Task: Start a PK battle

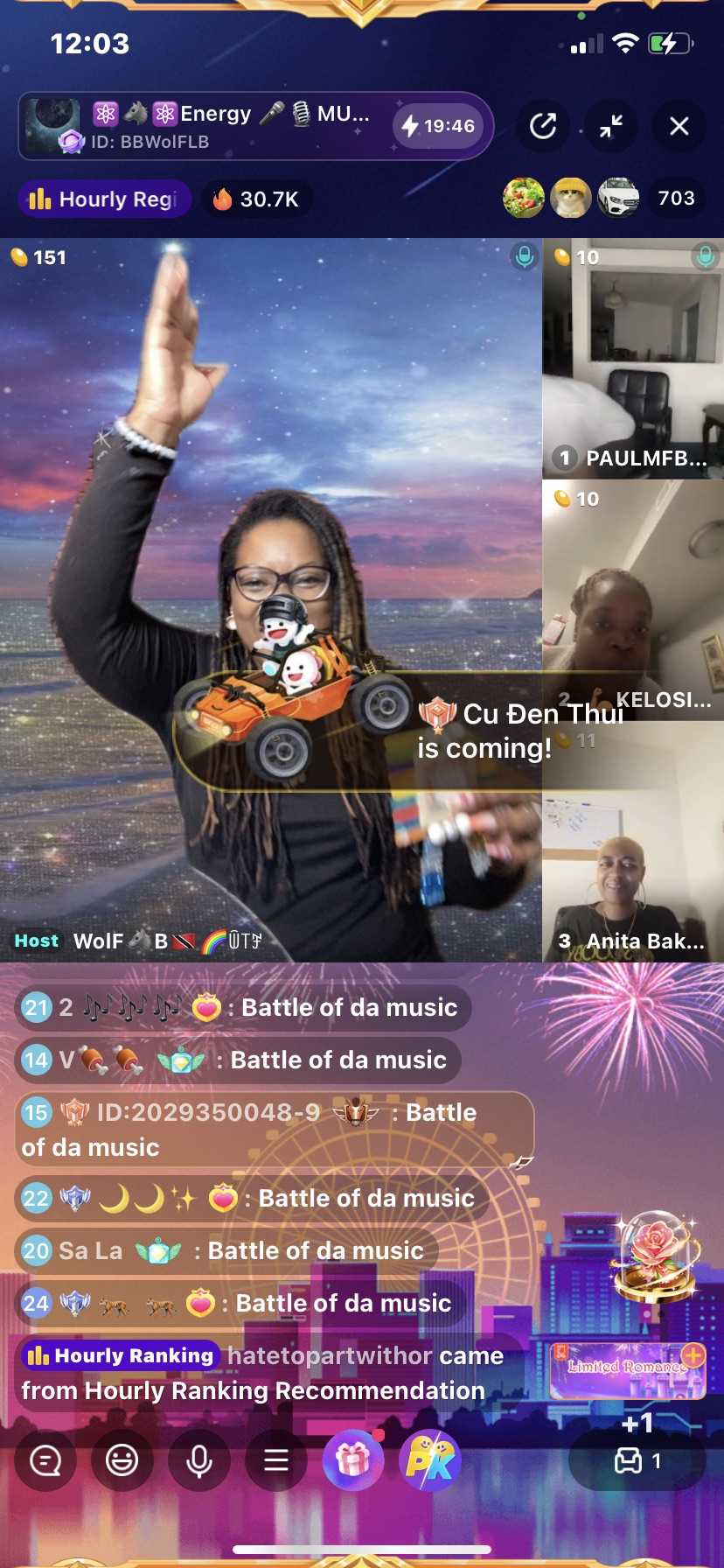Action: click(x=429, y=1460)
